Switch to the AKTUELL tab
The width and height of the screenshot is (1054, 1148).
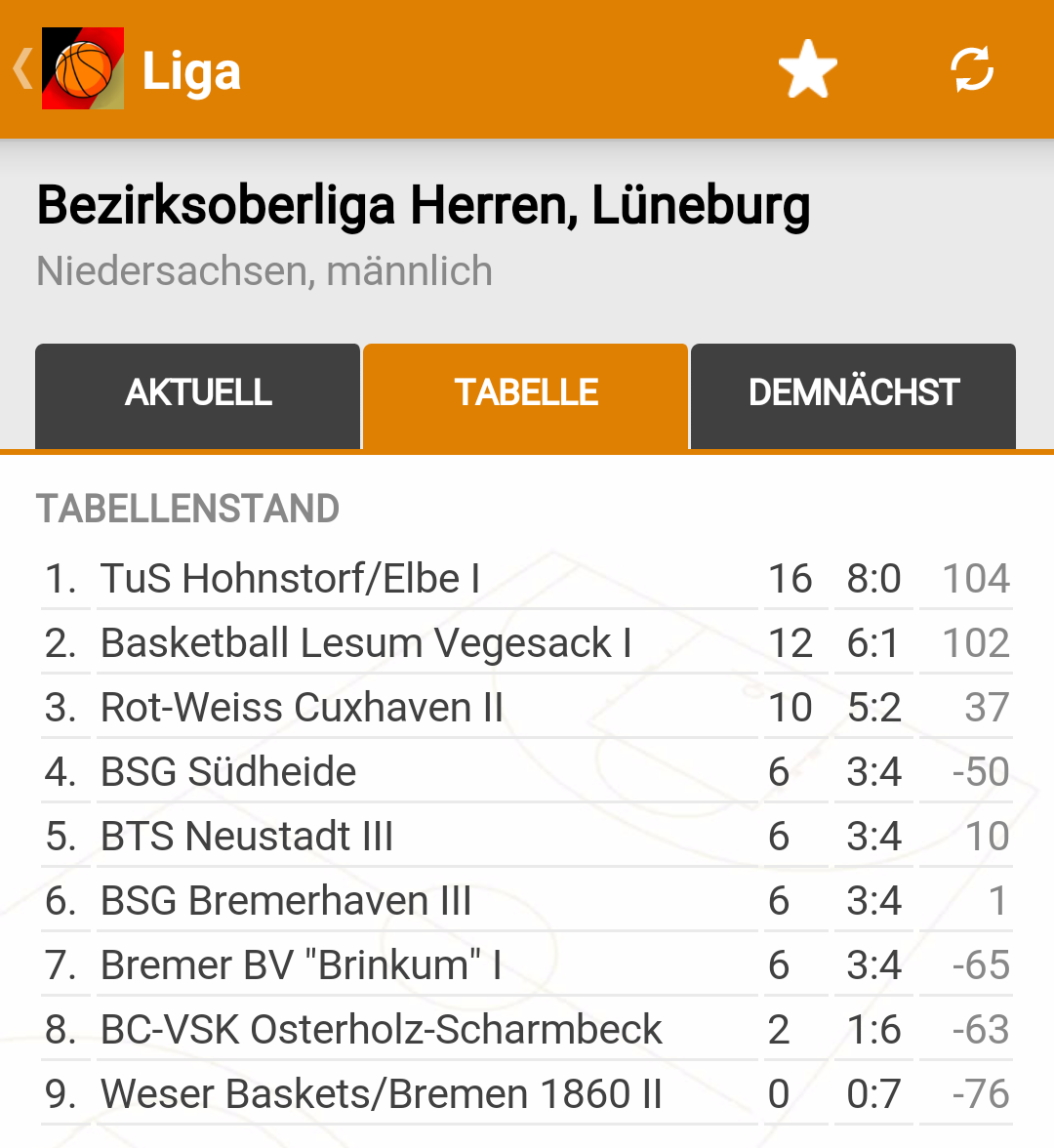point(197,393)
